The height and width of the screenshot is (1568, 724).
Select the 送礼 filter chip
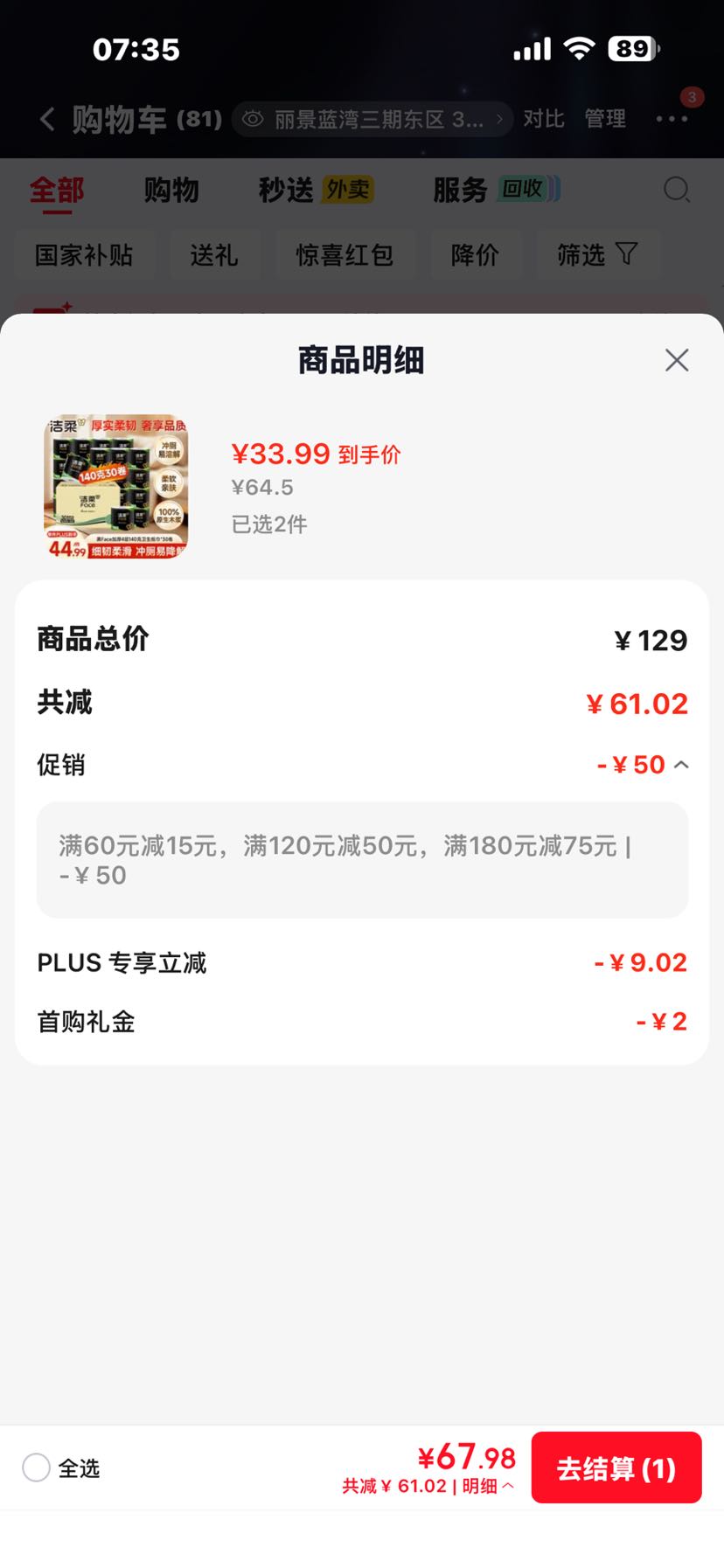214,255
